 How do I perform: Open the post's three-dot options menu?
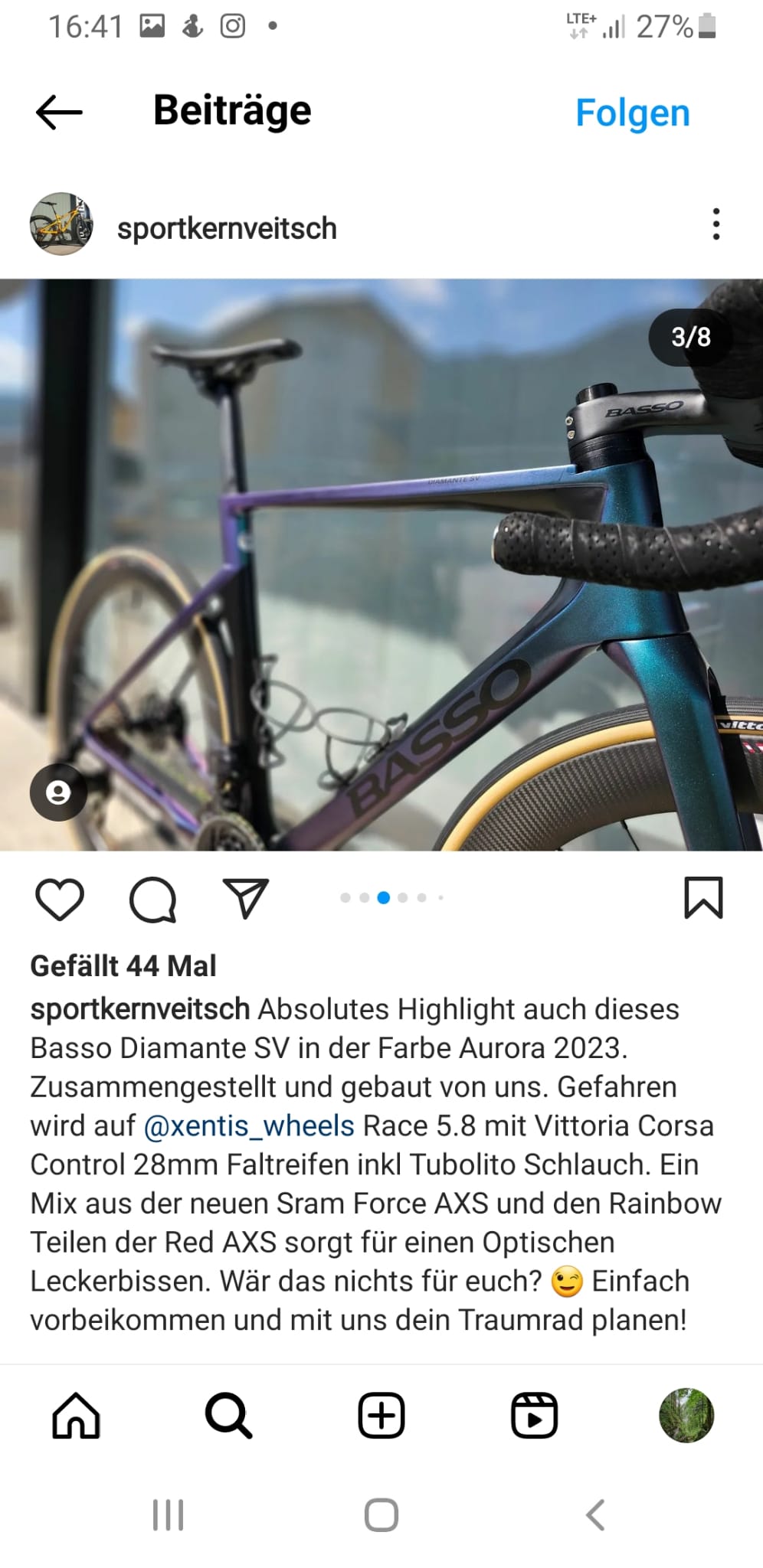click(716, 224)
